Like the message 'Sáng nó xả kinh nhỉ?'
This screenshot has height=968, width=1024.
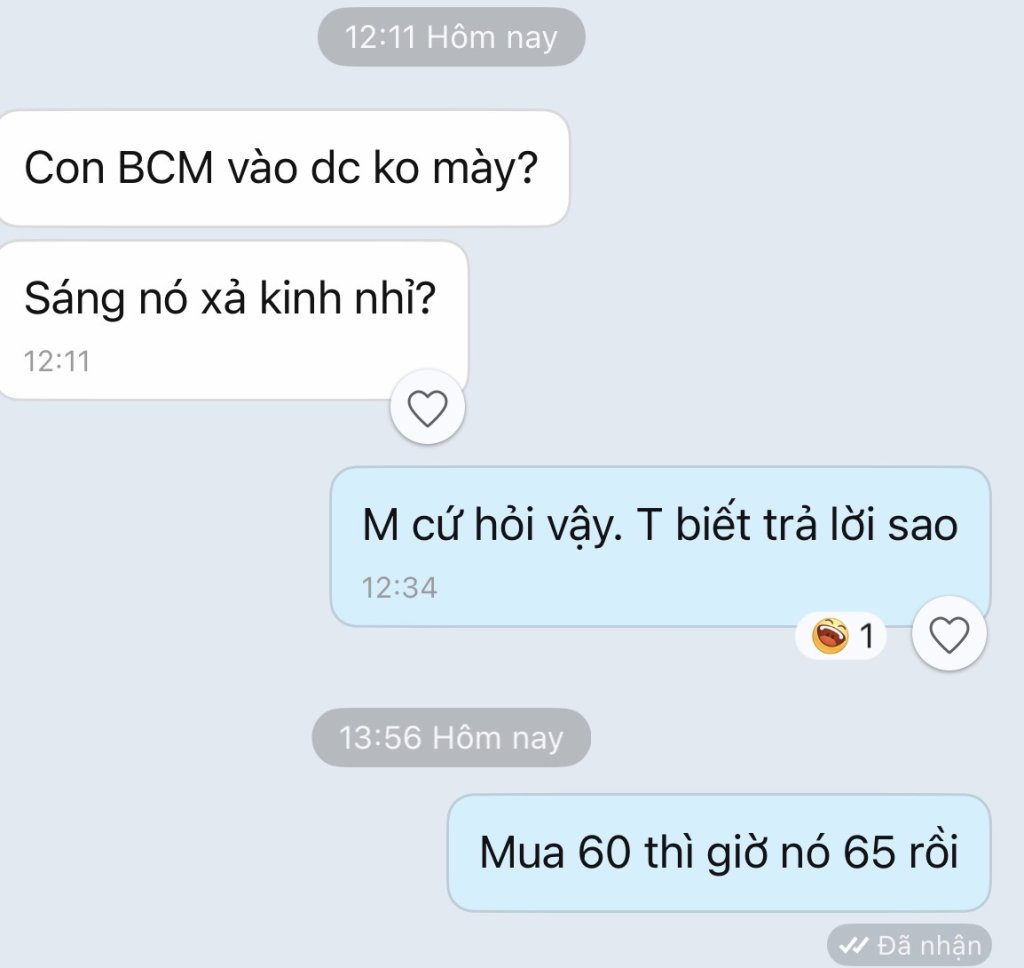coord(427,408)
